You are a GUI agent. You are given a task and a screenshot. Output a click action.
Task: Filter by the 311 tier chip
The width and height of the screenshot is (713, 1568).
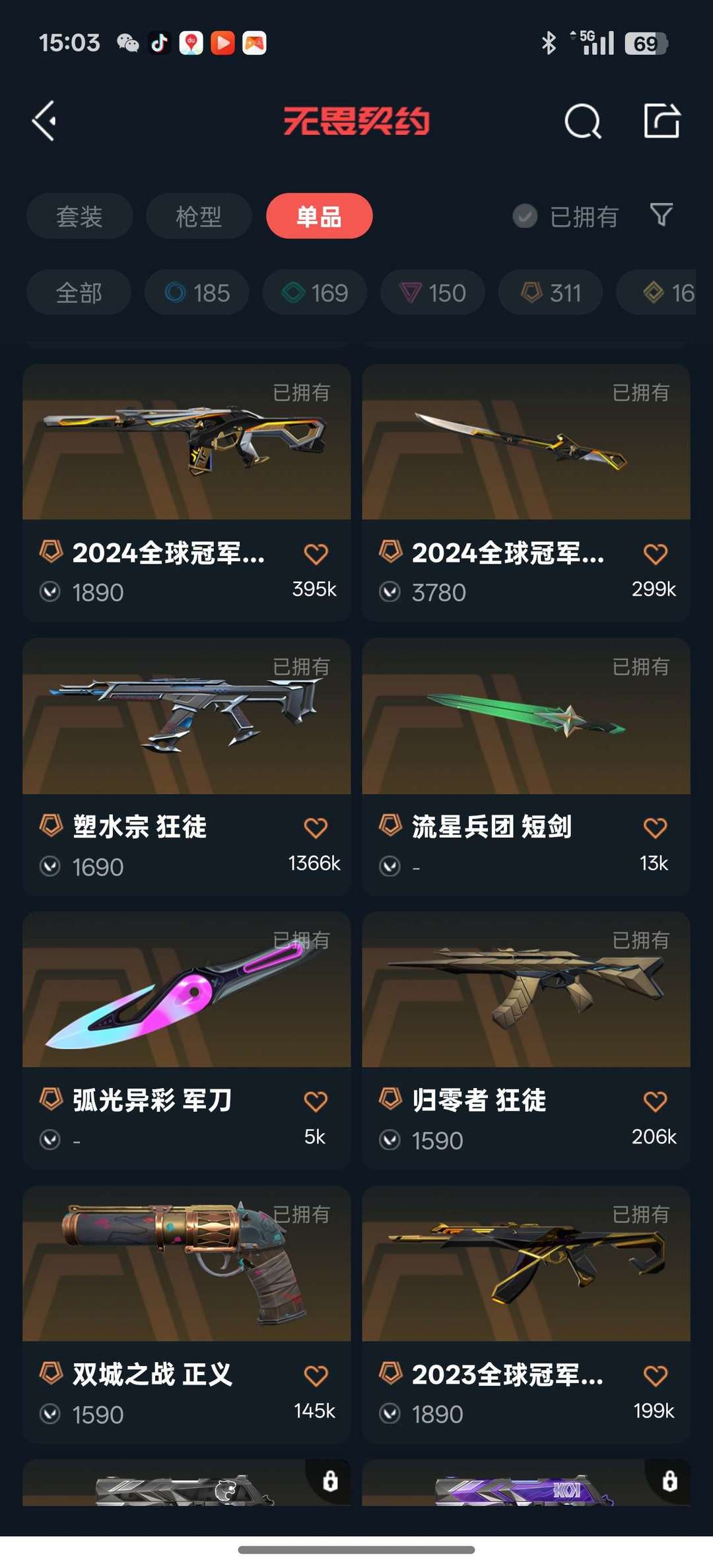[551, 292]
